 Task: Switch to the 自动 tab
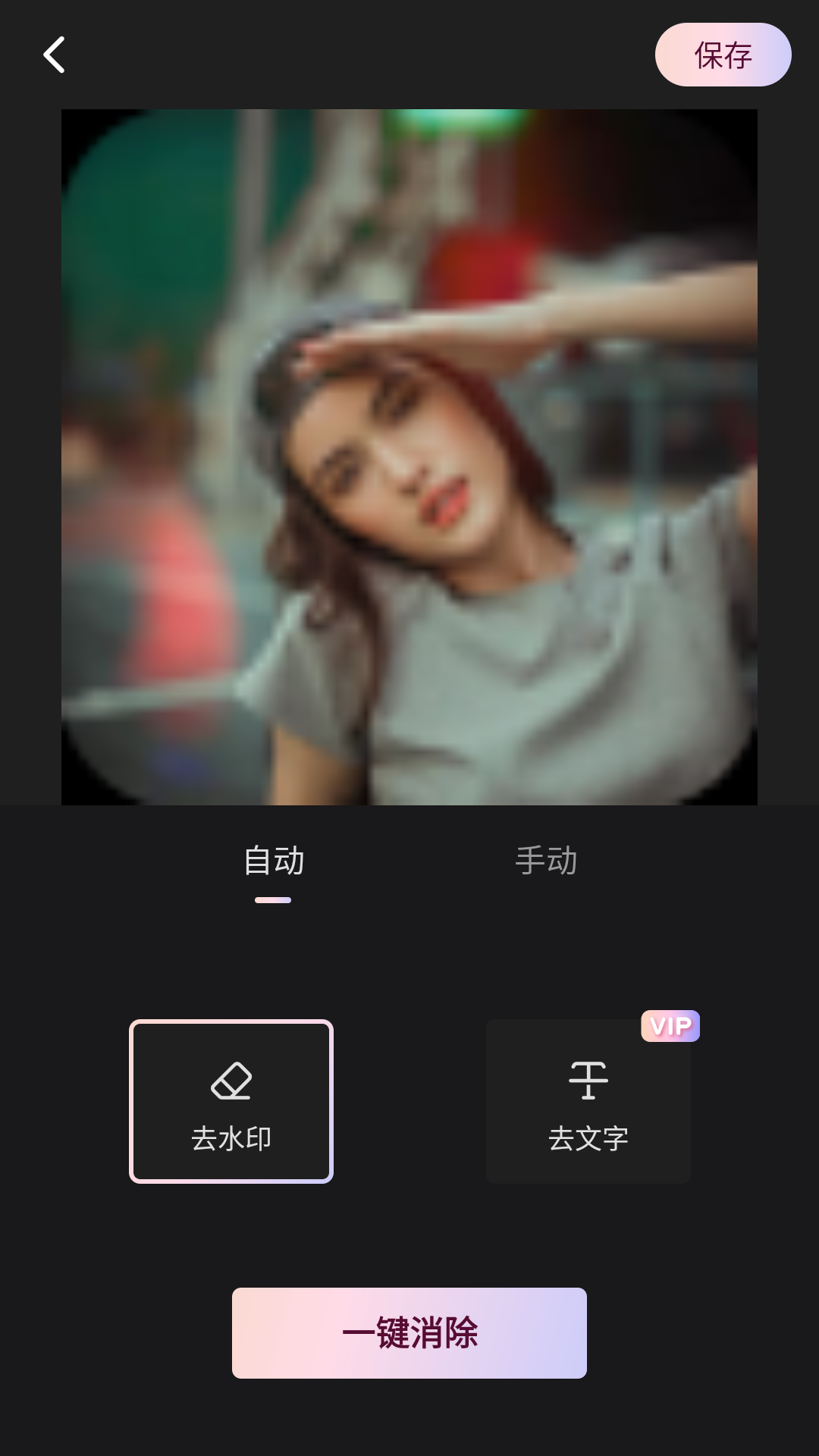point(273,861)
